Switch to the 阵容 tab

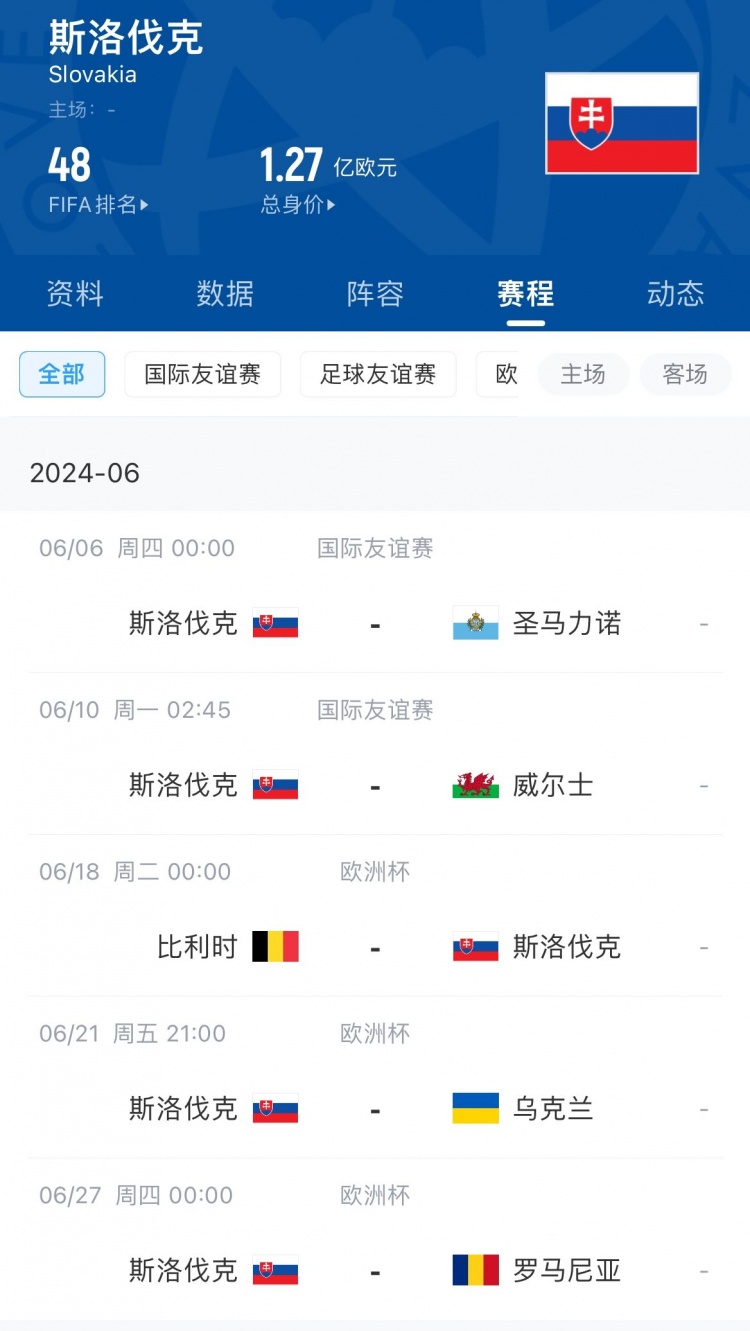point(375,294)
